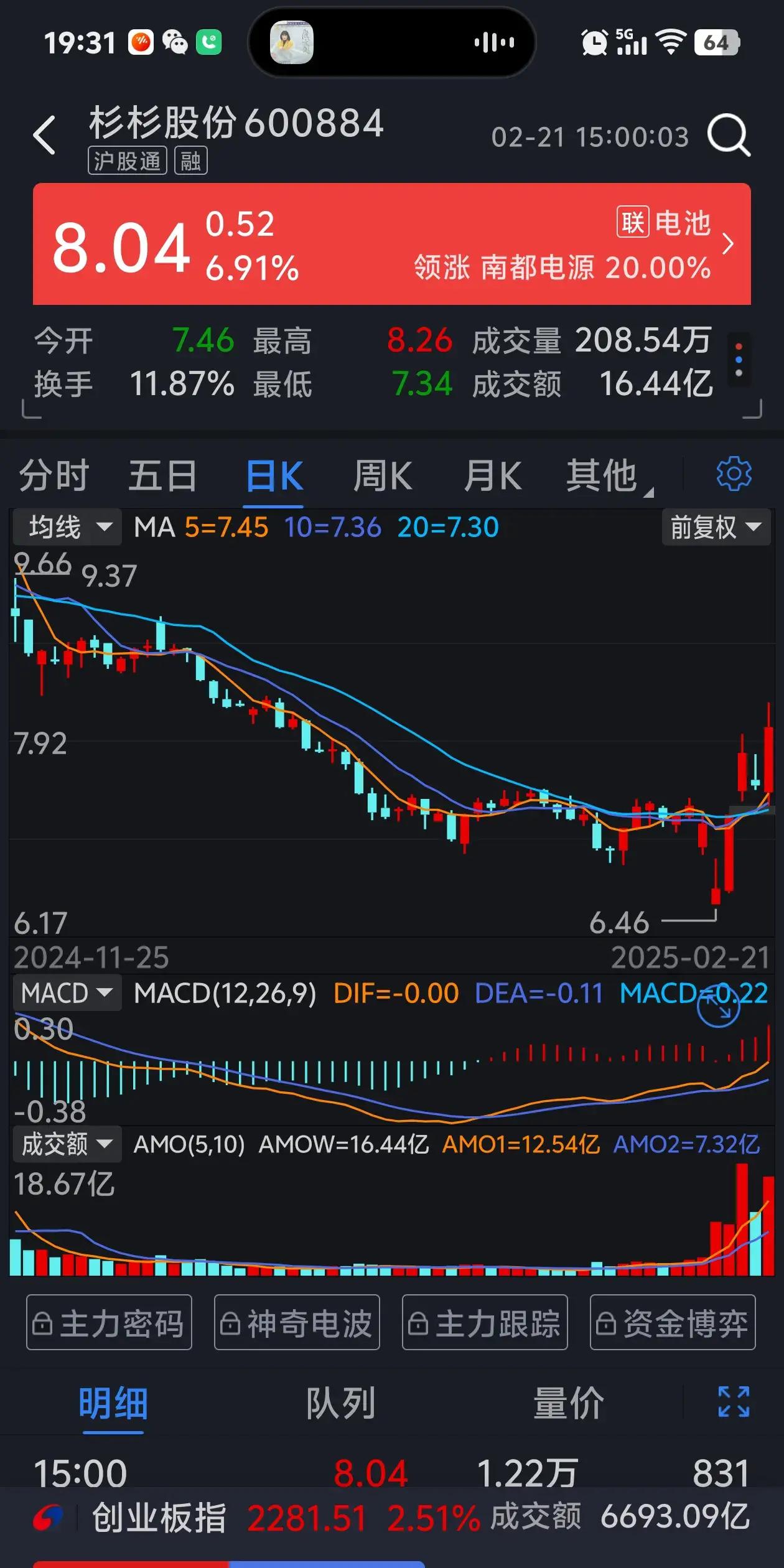Tap the locked 主力密码 button
Screen dimensions: 784x1568
pos(109,1323)
